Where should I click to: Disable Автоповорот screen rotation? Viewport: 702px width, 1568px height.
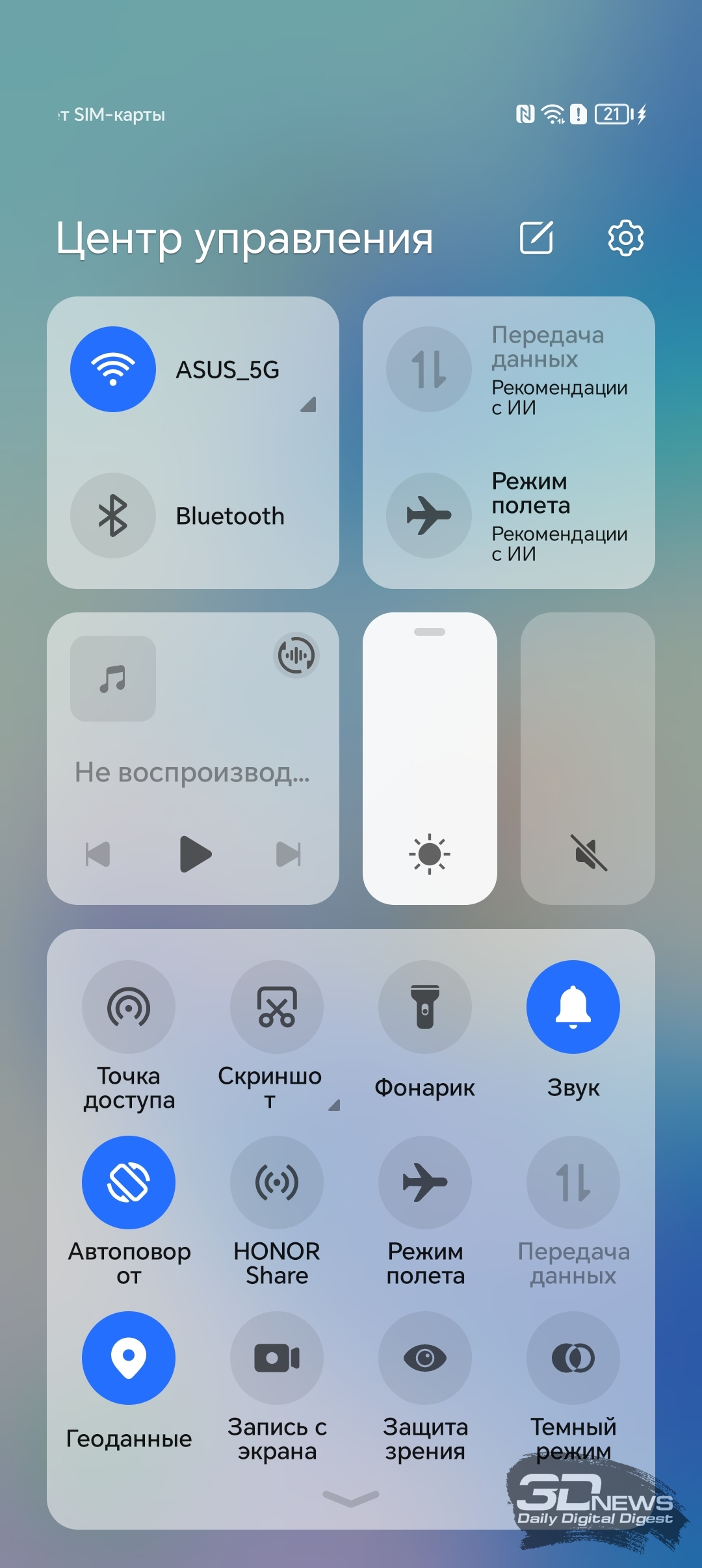pyautogui.click(x=129, y=1183)
